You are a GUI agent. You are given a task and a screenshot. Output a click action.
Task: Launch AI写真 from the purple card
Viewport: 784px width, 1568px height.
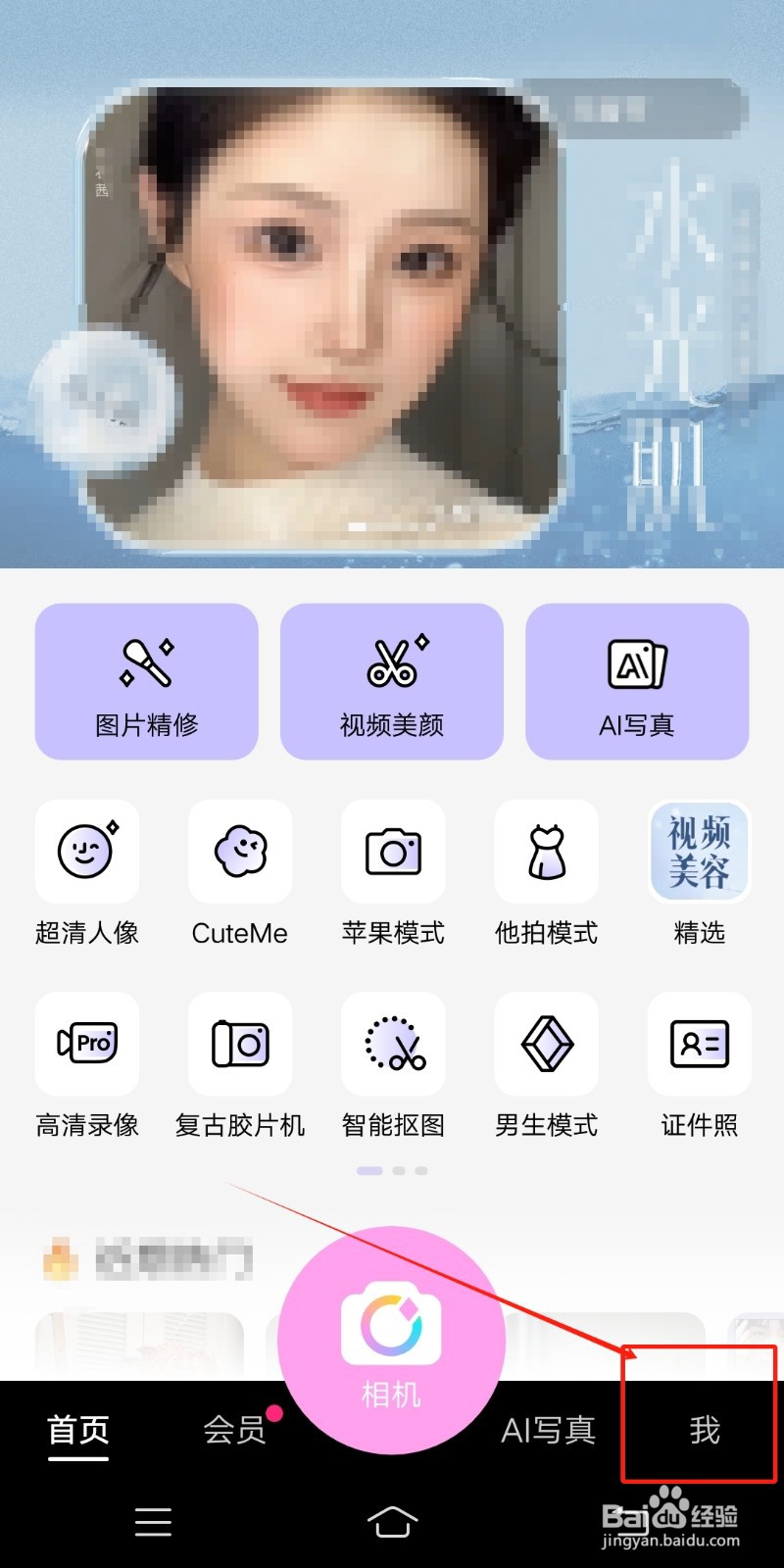pos(637,682)
